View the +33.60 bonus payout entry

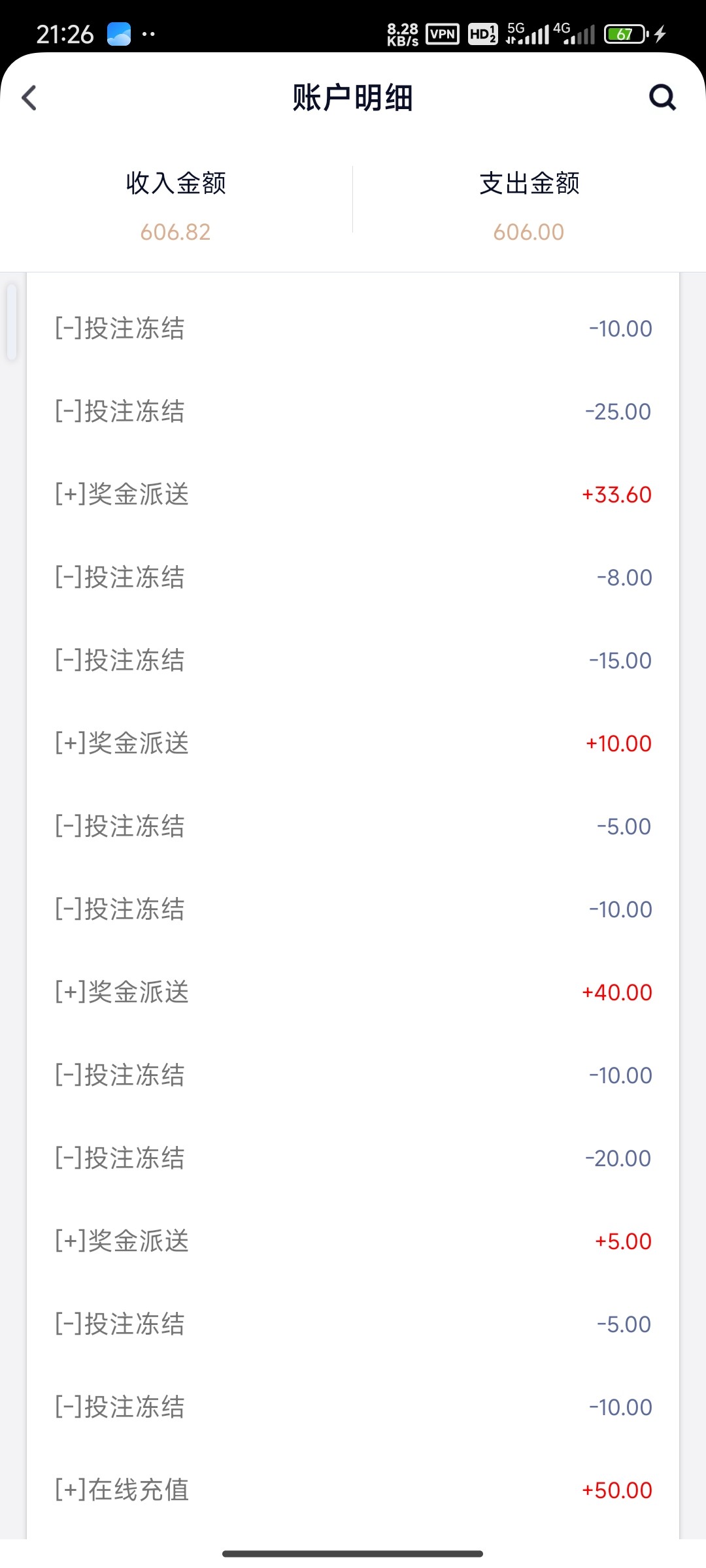353,495
